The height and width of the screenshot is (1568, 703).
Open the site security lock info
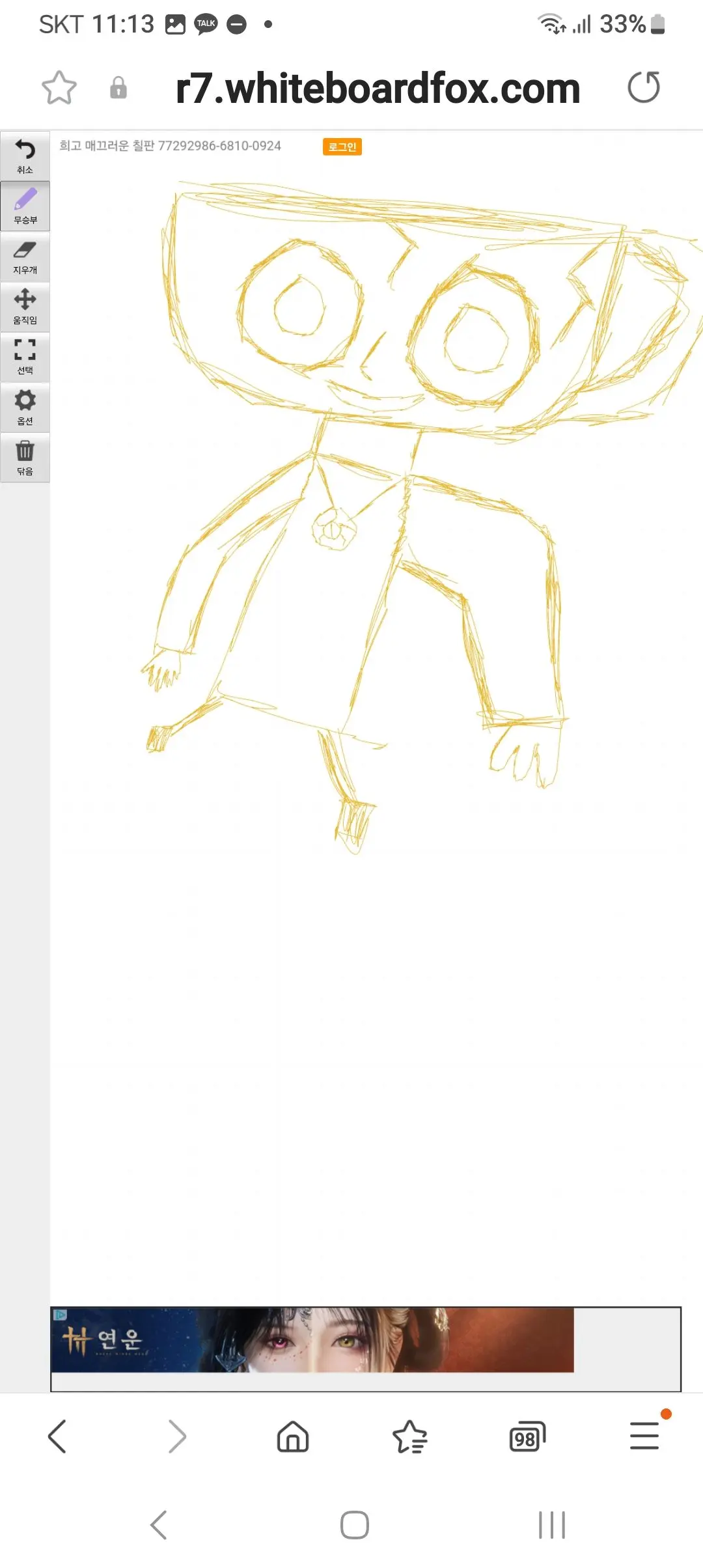(118, 87)
